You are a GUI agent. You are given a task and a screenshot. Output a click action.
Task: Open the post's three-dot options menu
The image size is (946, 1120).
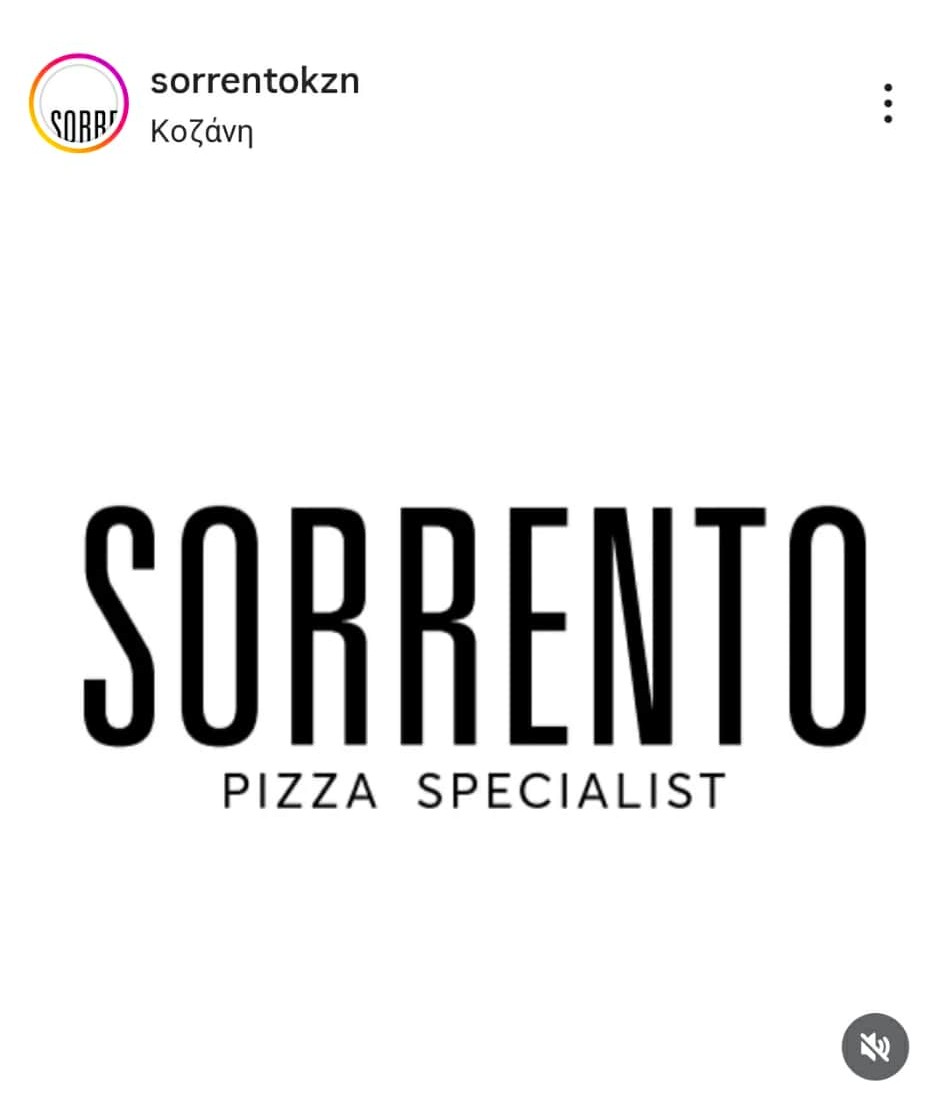887,104
